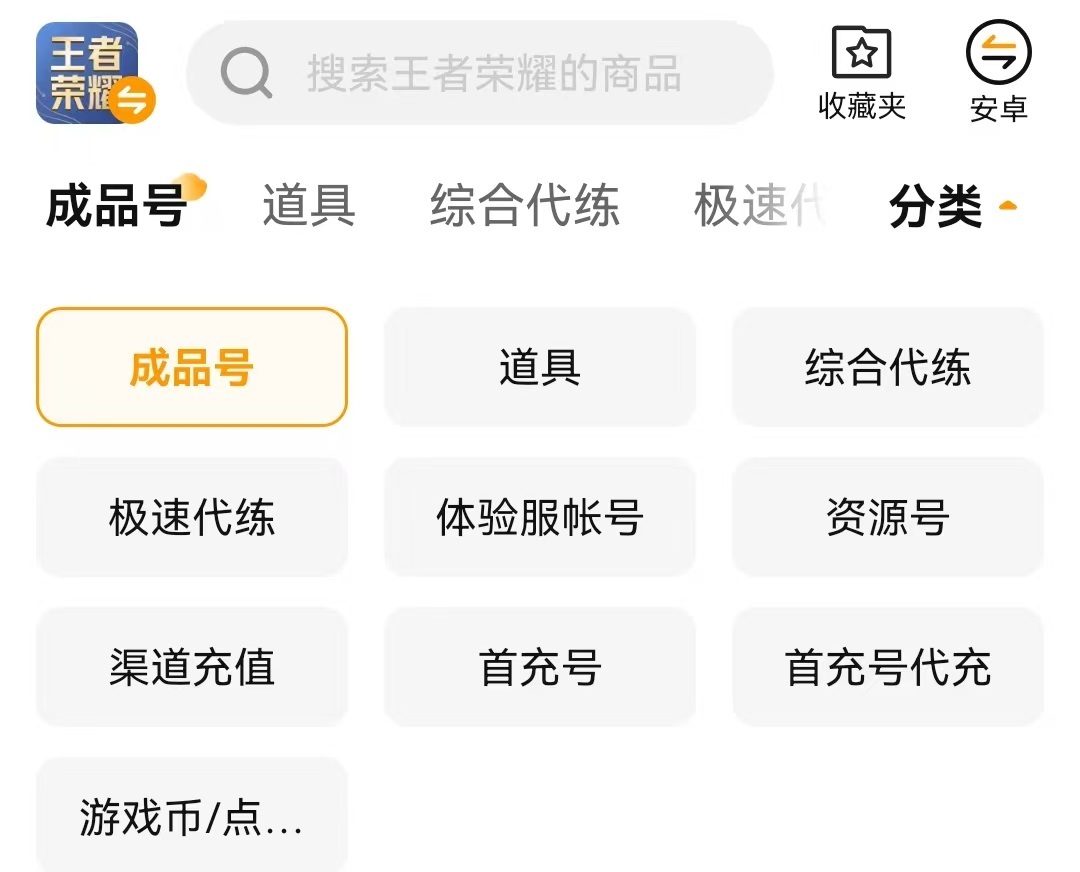Choose the 游戏币/点... category chip
The width and height of the screenshot is (1080, 872).
(192, 816)
